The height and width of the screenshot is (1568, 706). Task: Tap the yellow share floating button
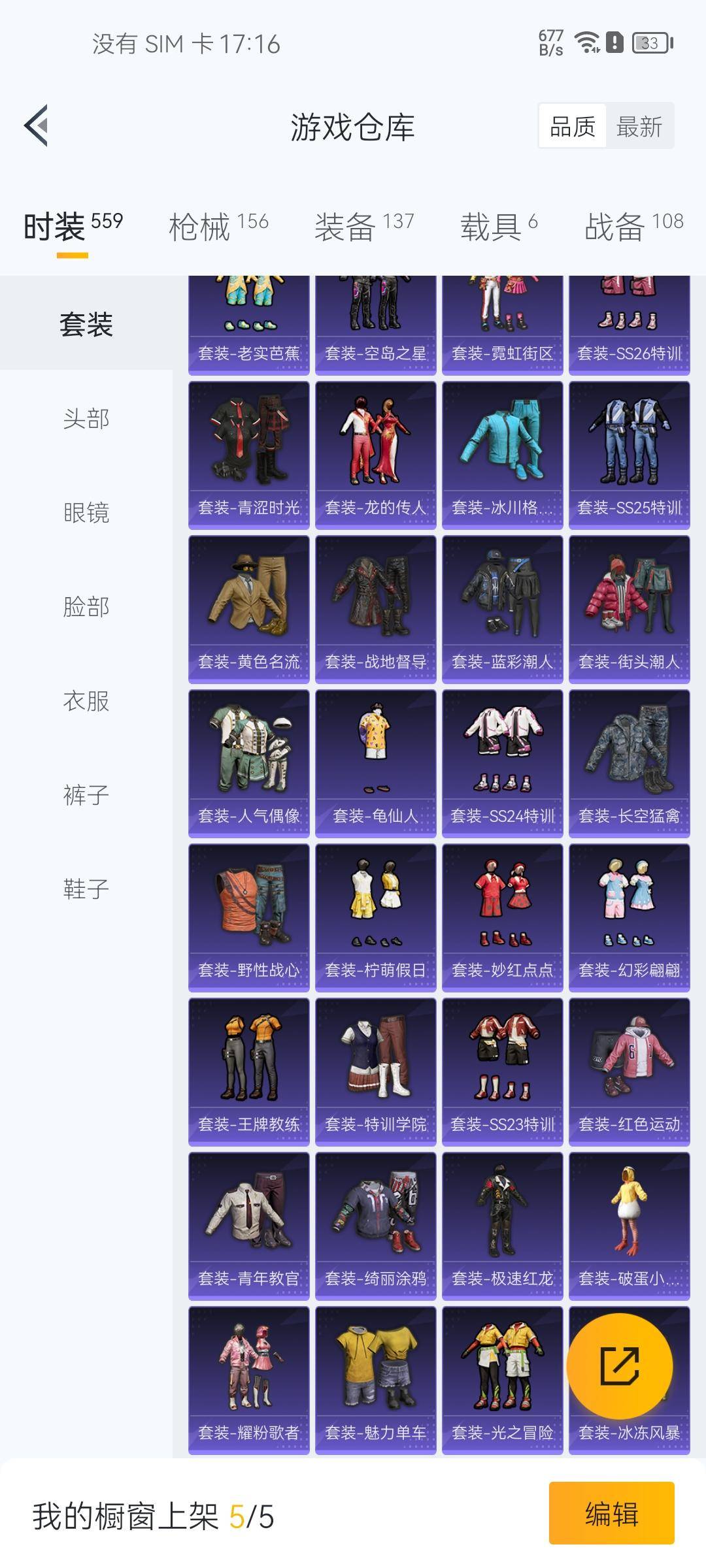click(x=619, y=1366)
